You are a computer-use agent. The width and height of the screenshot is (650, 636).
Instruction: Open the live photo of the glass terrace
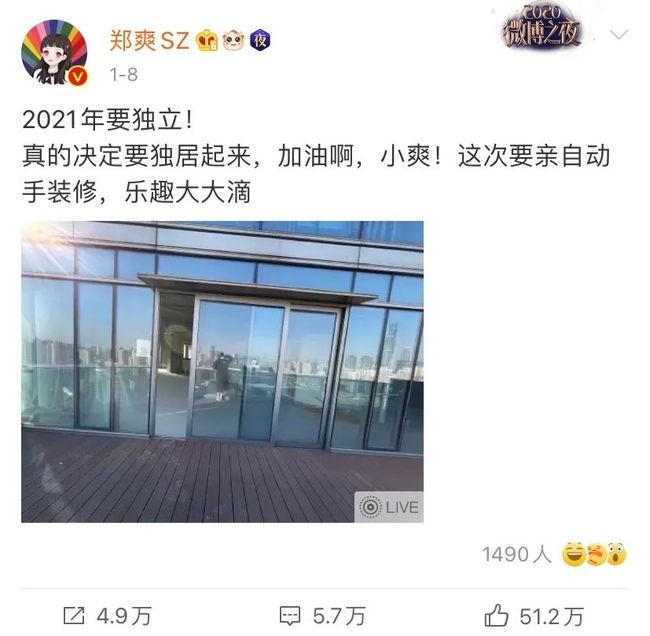[x=222, y=371]
